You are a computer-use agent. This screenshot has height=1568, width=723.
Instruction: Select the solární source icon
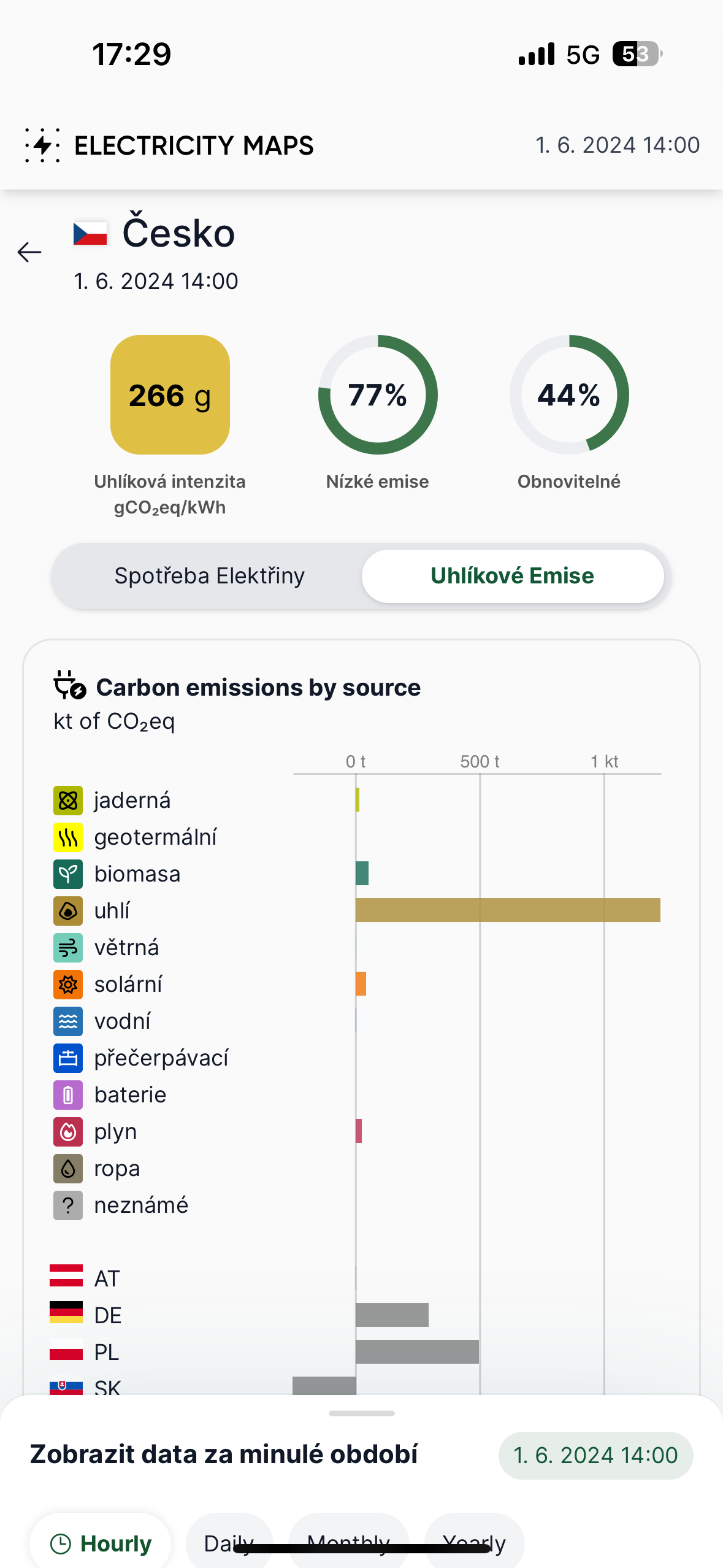click(67, 985)
